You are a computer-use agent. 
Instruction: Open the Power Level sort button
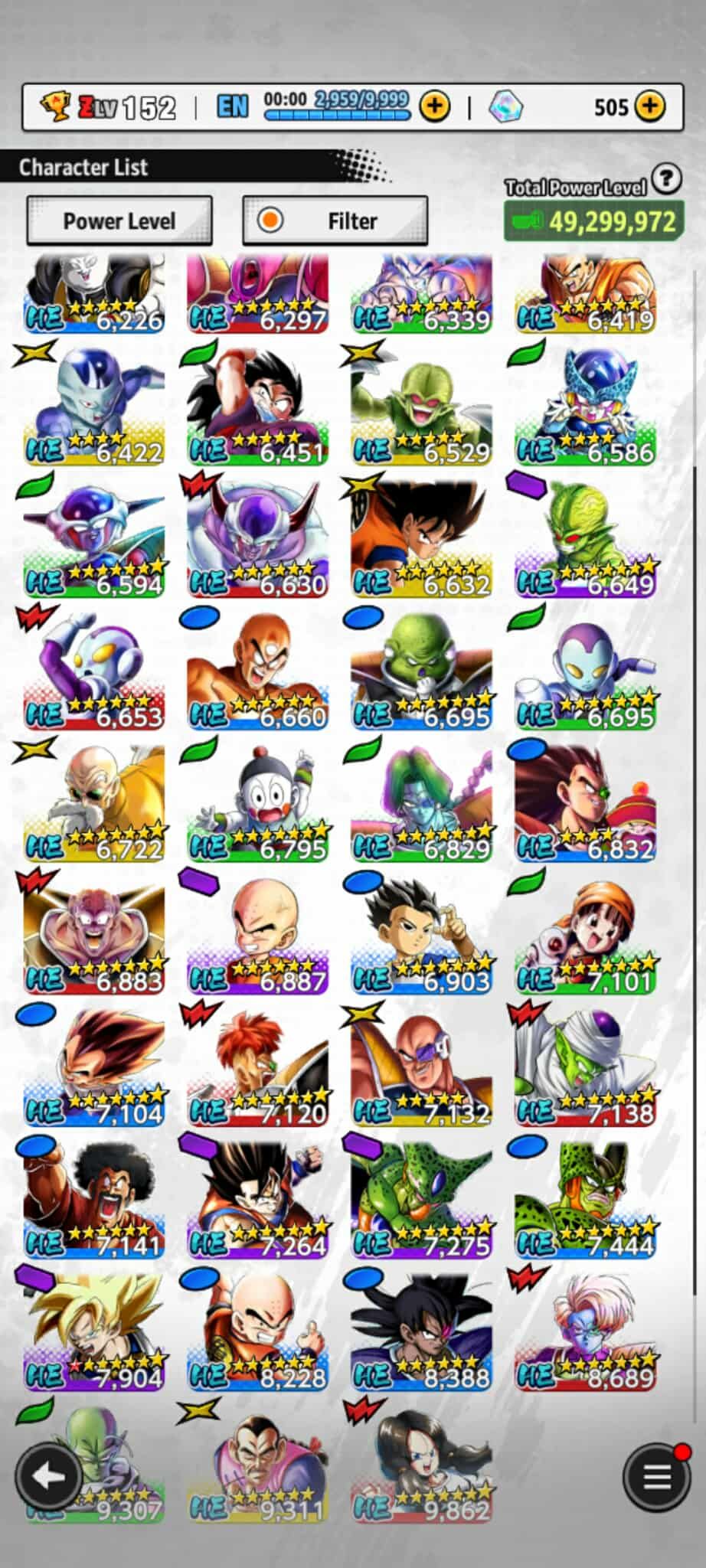[x=119, y=220]
